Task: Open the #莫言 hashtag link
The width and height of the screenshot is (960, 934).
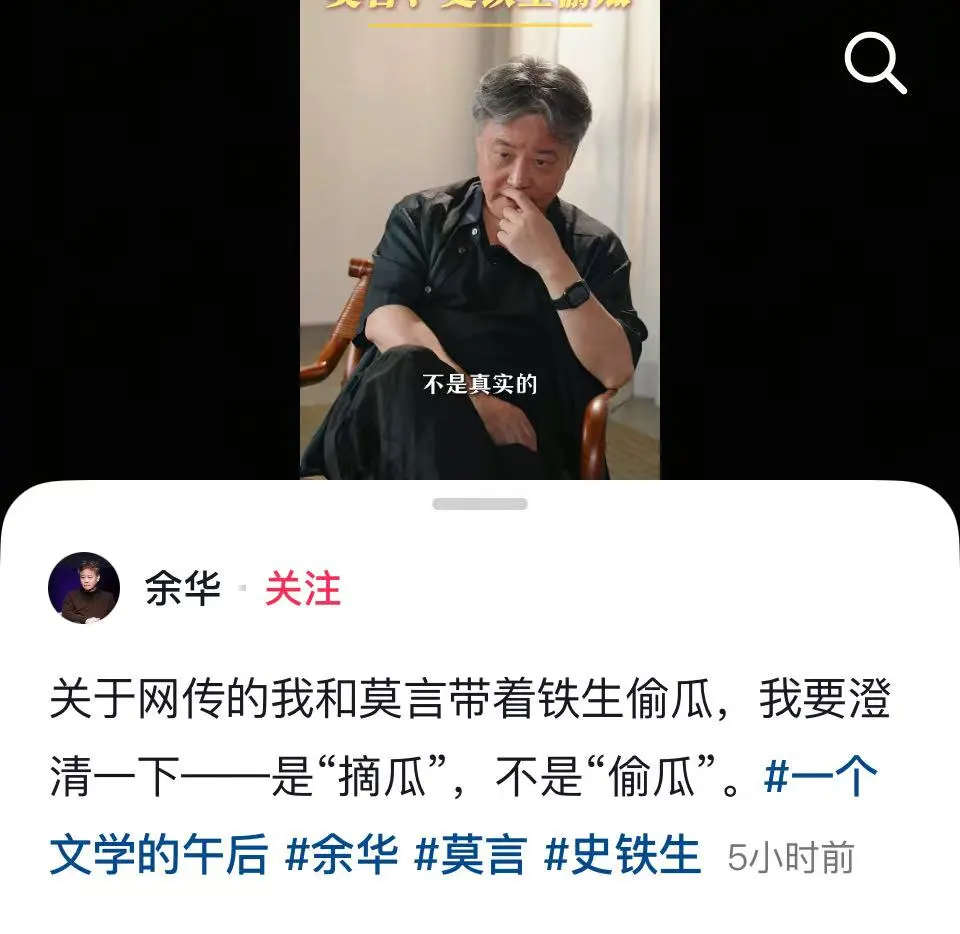Action: pyautogui.click(x=469, y=856)
